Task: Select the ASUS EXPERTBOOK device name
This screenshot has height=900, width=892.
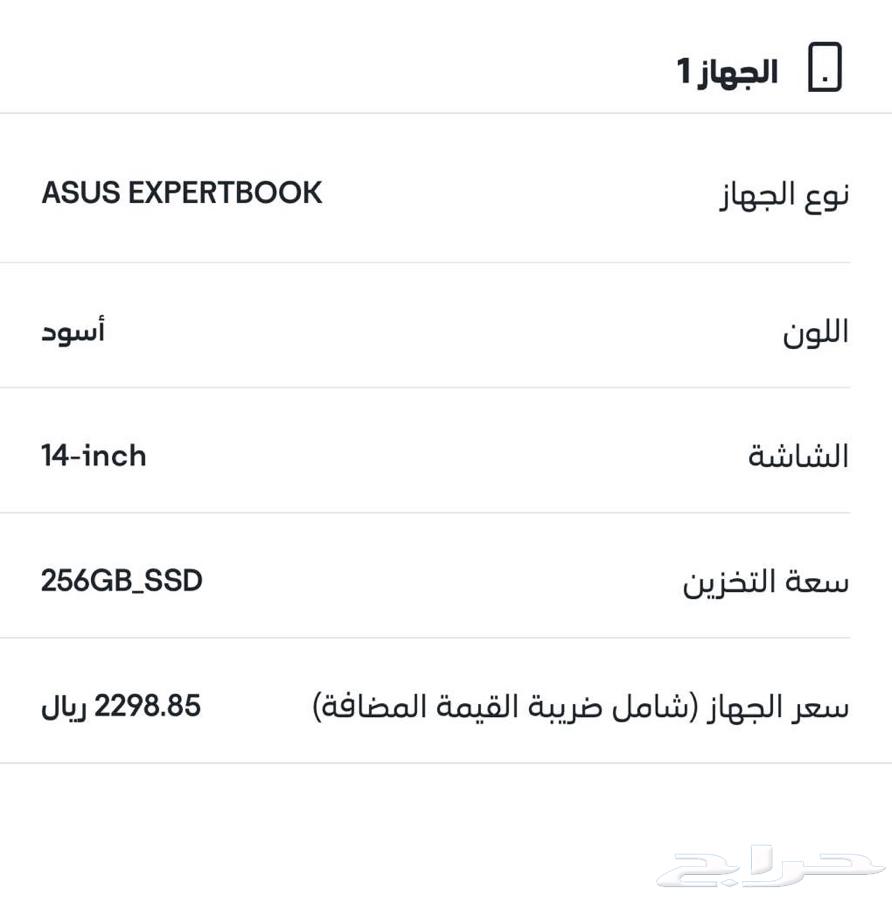Action: click(x=181, y=193)
